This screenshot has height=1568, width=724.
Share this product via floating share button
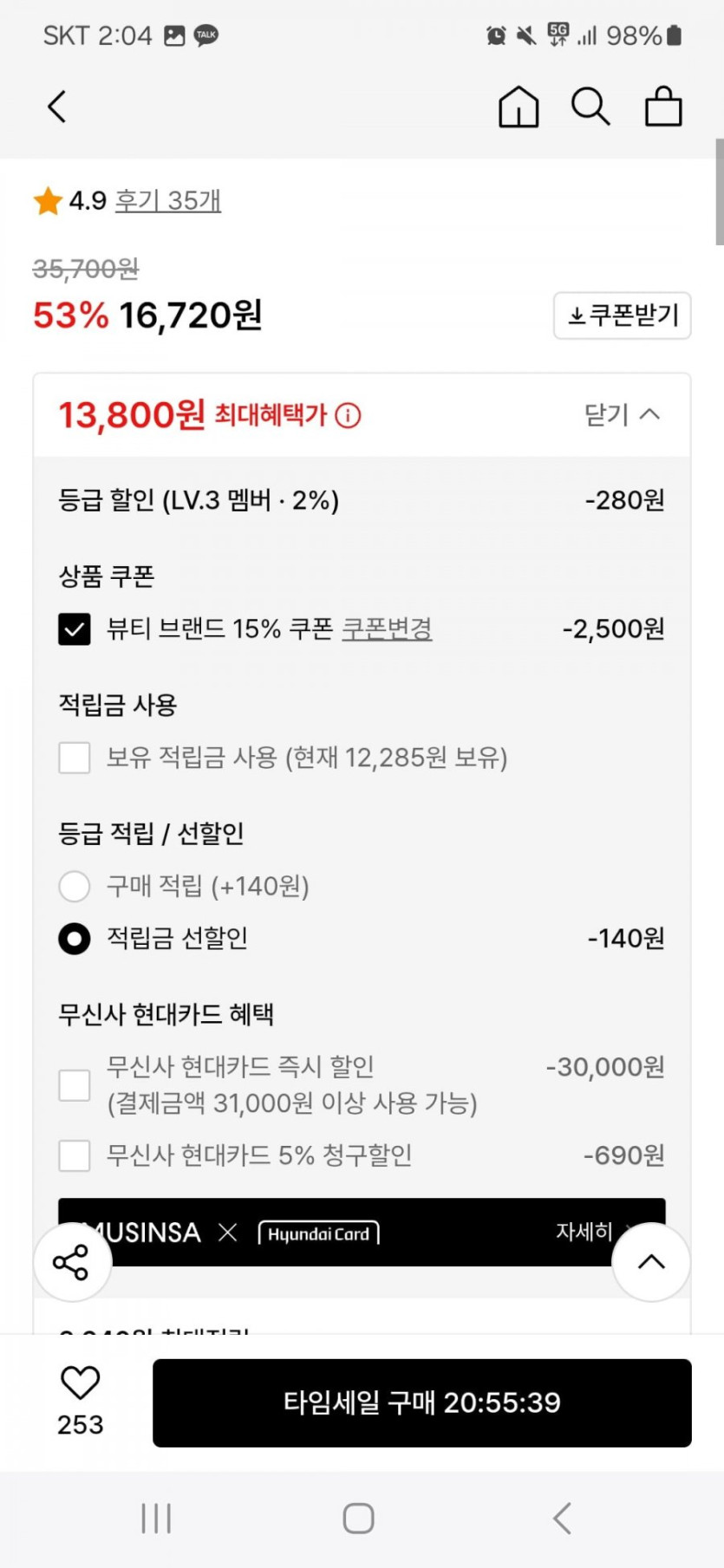pyautogui.click(x=72, y=1262)
